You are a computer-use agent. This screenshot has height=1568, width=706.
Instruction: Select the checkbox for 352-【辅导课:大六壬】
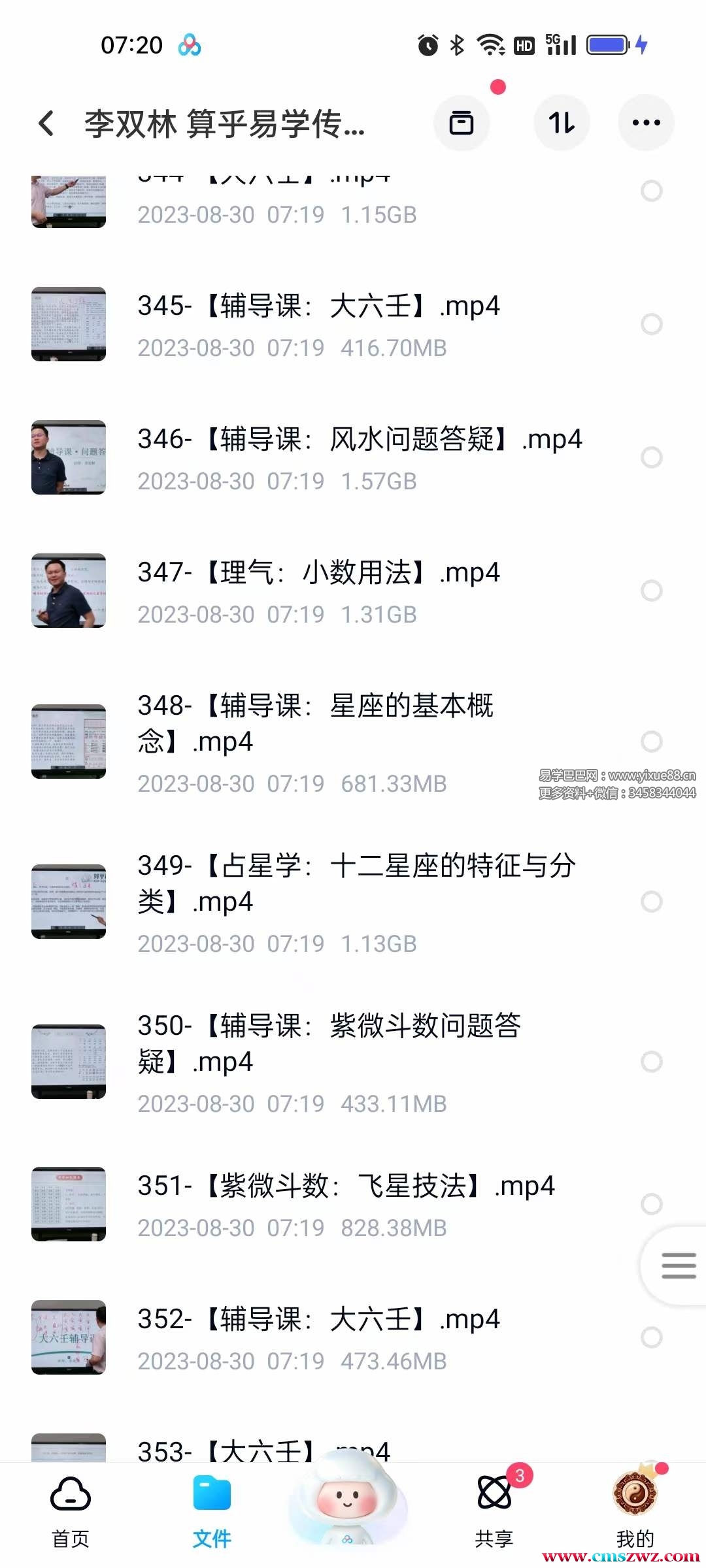click(651, 1337)
